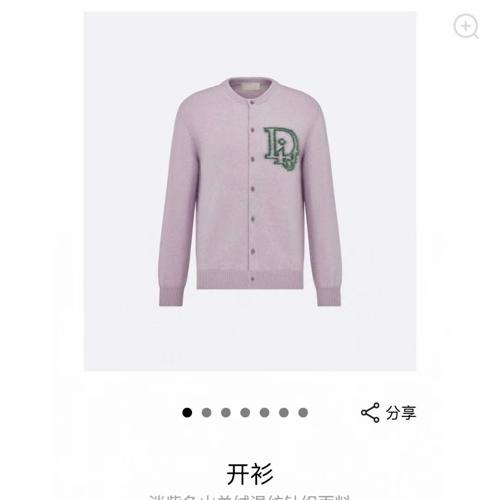Screen dimensions: 500x500
Task: Open the pink cardigan product image
Action: [250, 191]
